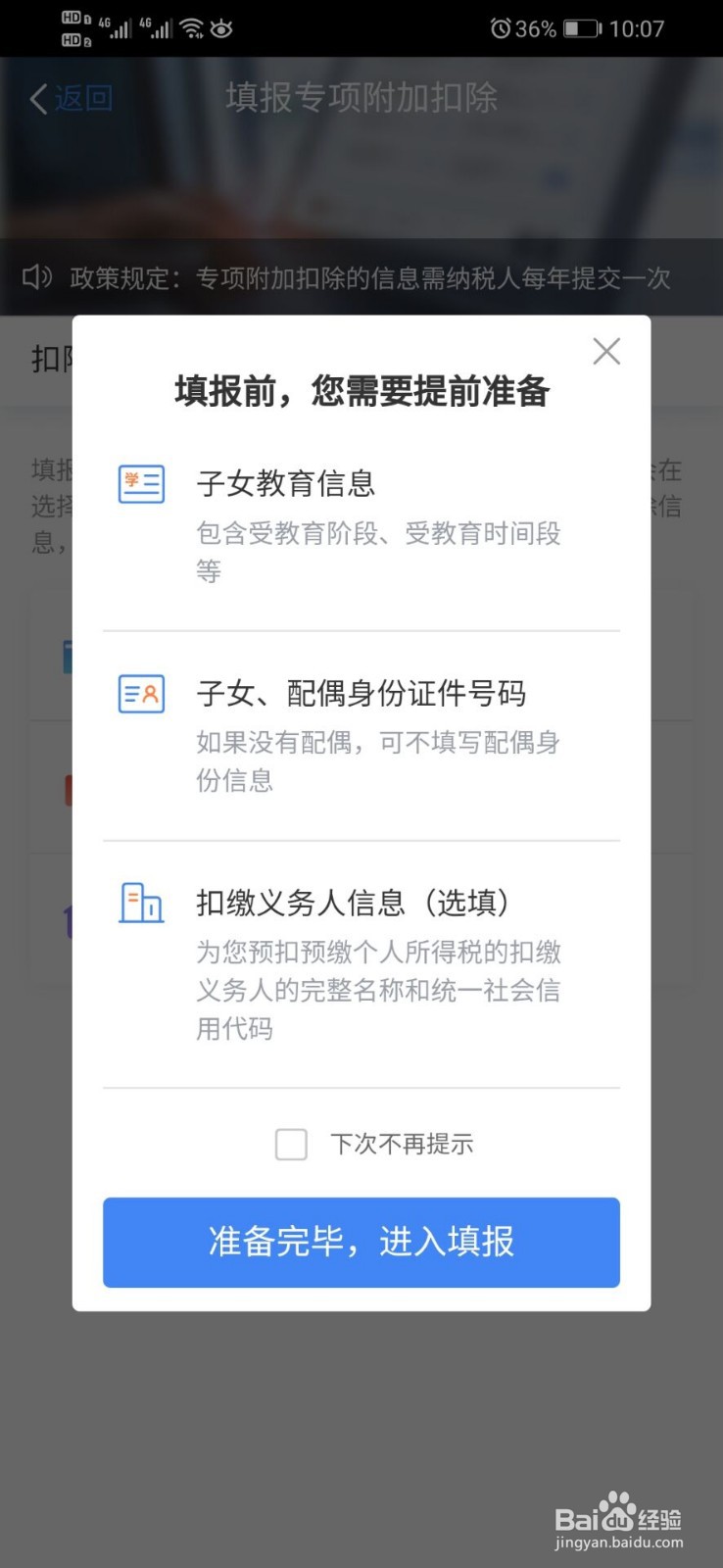The width and height of the screenshot is (723, 1568).
Task: Close the preparation dialog with the X
Action: pos(606,351)
